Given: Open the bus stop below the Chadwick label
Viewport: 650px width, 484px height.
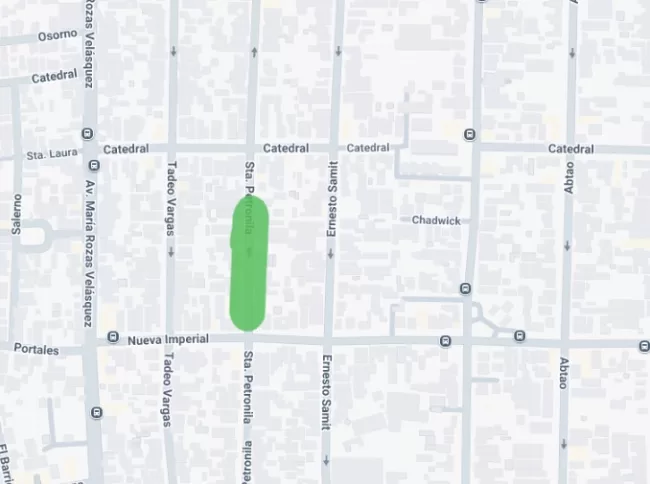Looking at the screenshot, I should click(x=466, y=289).
